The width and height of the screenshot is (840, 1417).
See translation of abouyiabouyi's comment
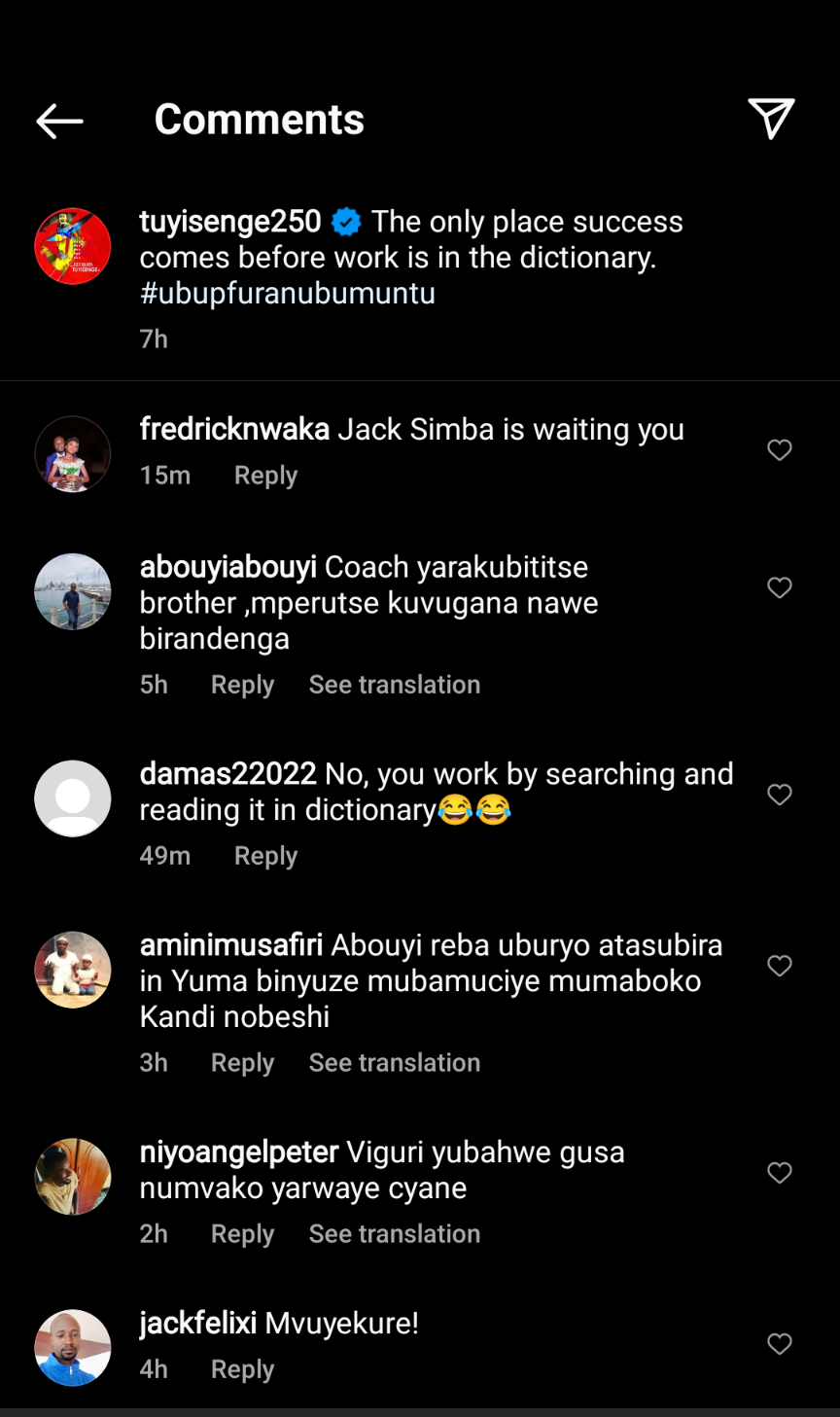[394, 685]
